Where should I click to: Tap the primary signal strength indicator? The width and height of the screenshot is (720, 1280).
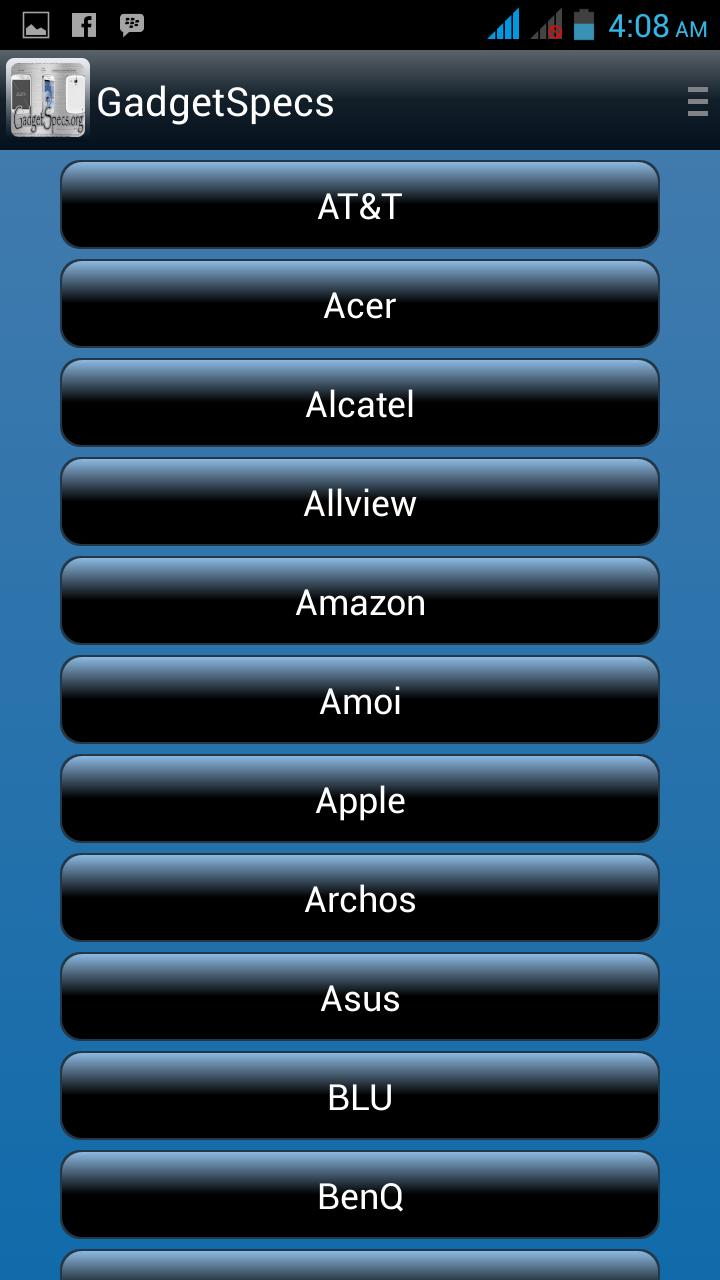coord(505,25)
